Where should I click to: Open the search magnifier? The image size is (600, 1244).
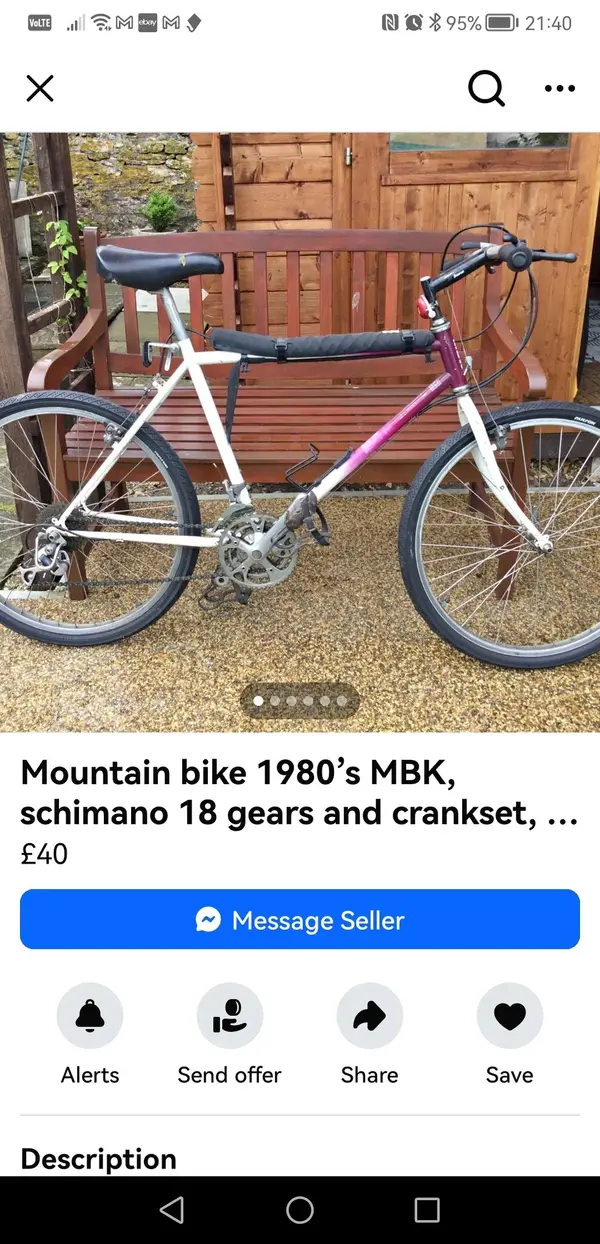[x=486, y=89]
